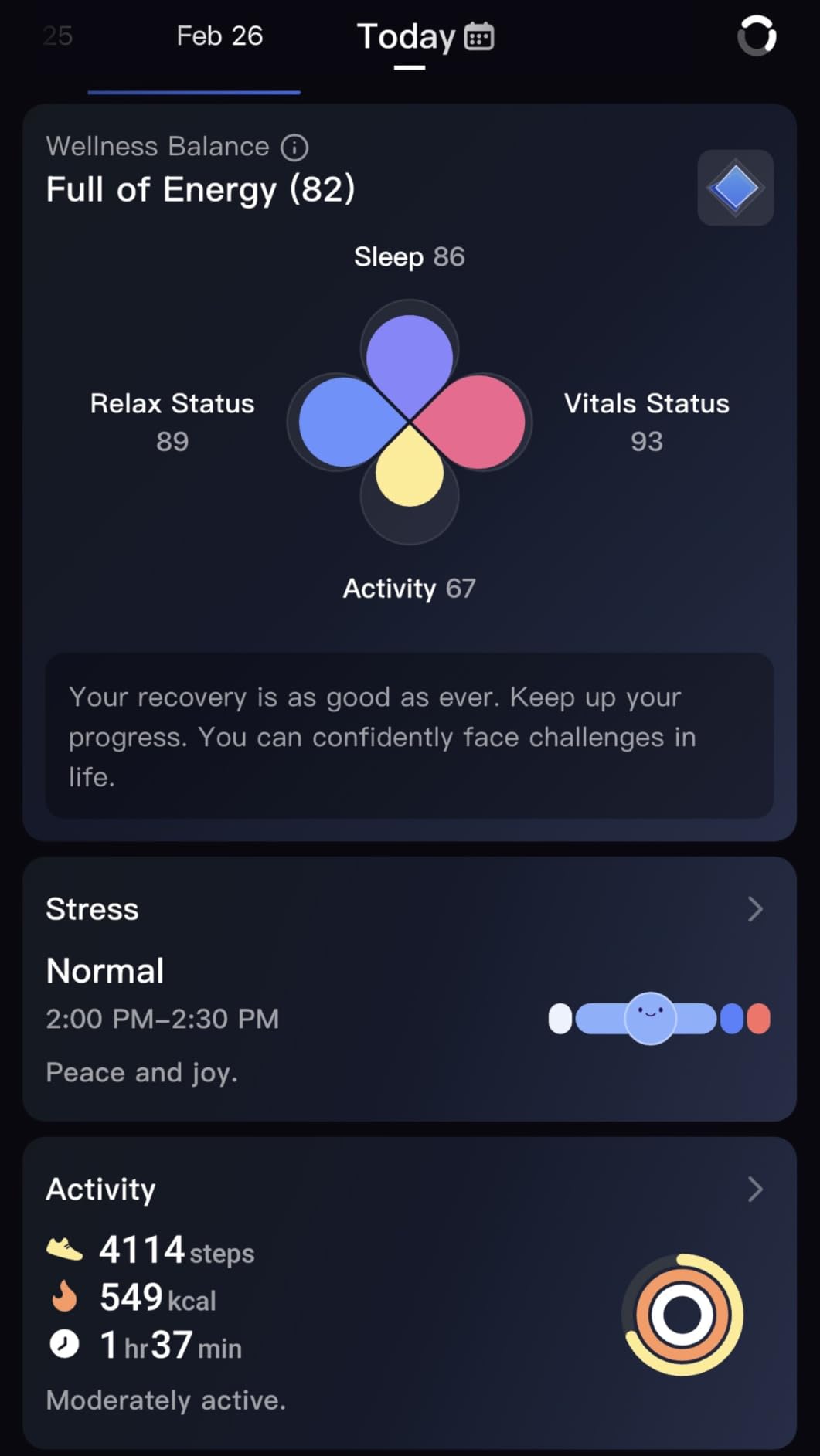Open the calendar next to Today
Viewport: 820px width, 1456px height.
pos(479,36)
